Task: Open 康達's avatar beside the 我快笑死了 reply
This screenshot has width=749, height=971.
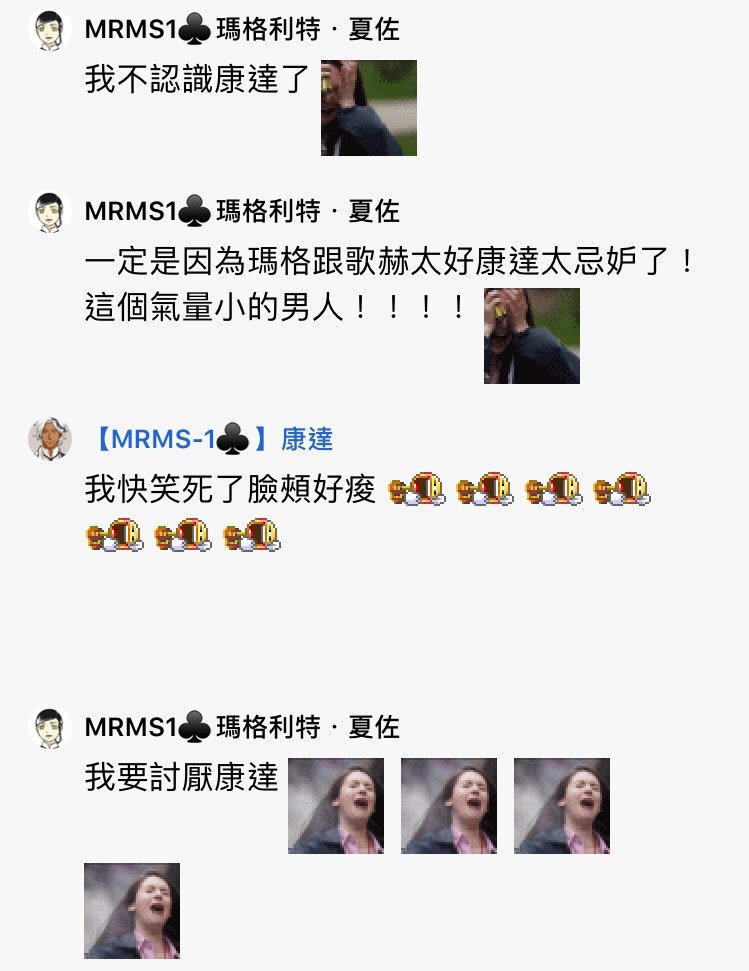Action: coord(49,439)
